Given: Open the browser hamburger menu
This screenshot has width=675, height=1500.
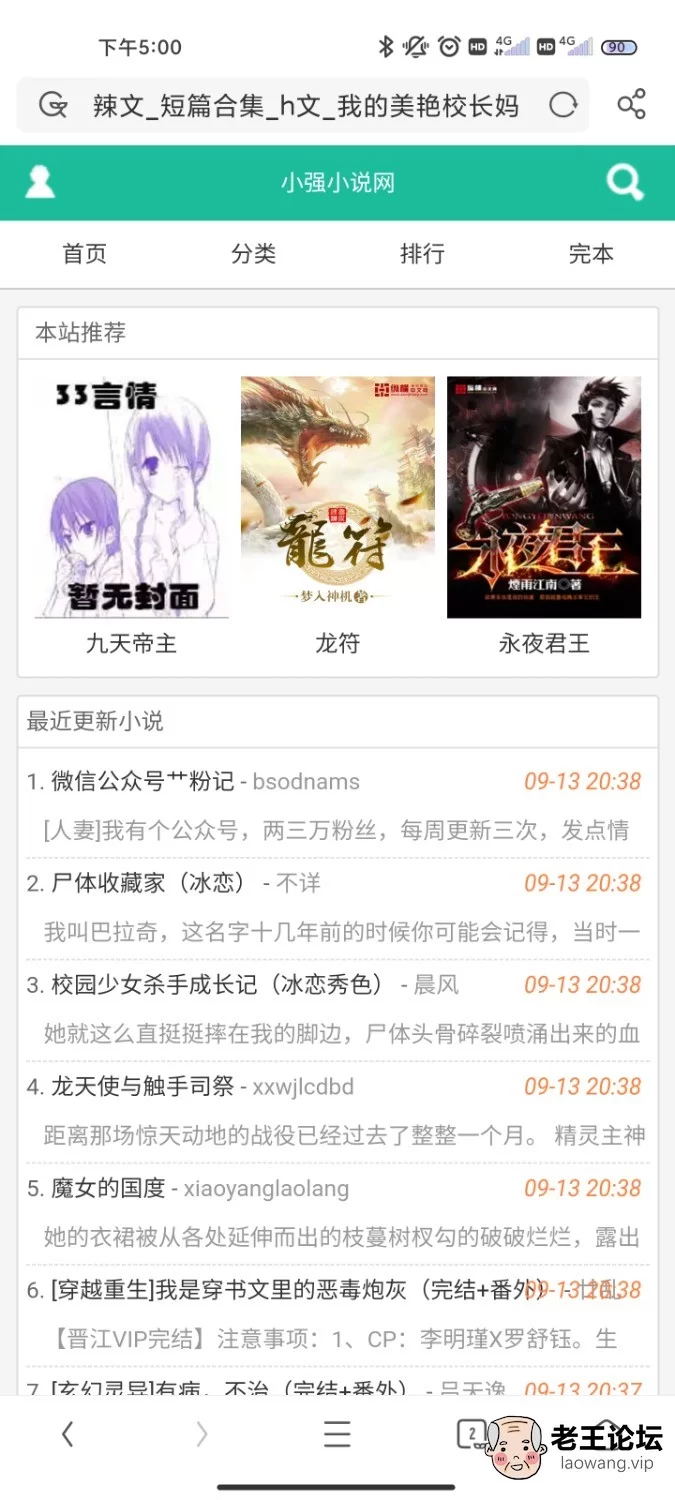Looking at the screenshot, I should coord(337,1435).
